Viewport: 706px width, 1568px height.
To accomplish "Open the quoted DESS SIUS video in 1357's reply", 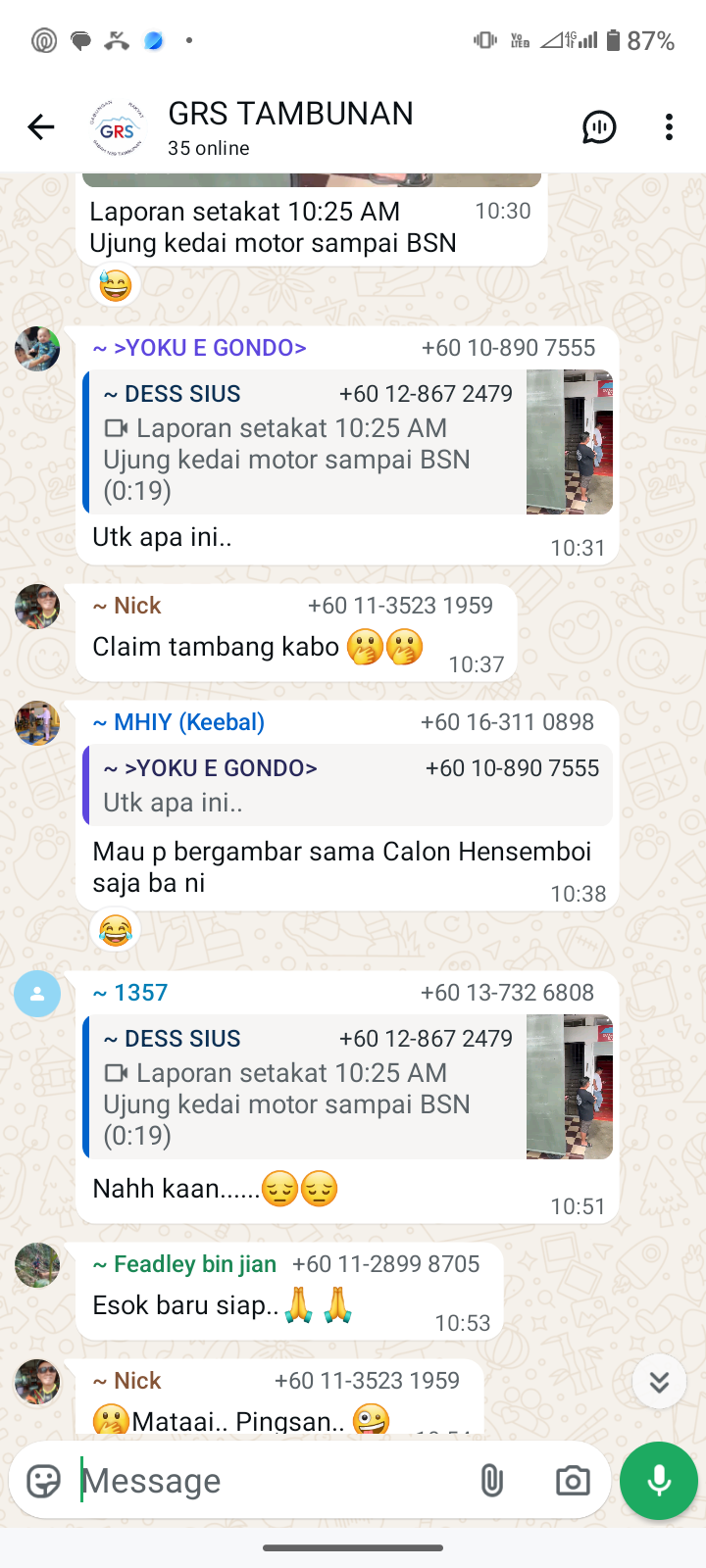I will [x=348, y=1088].
